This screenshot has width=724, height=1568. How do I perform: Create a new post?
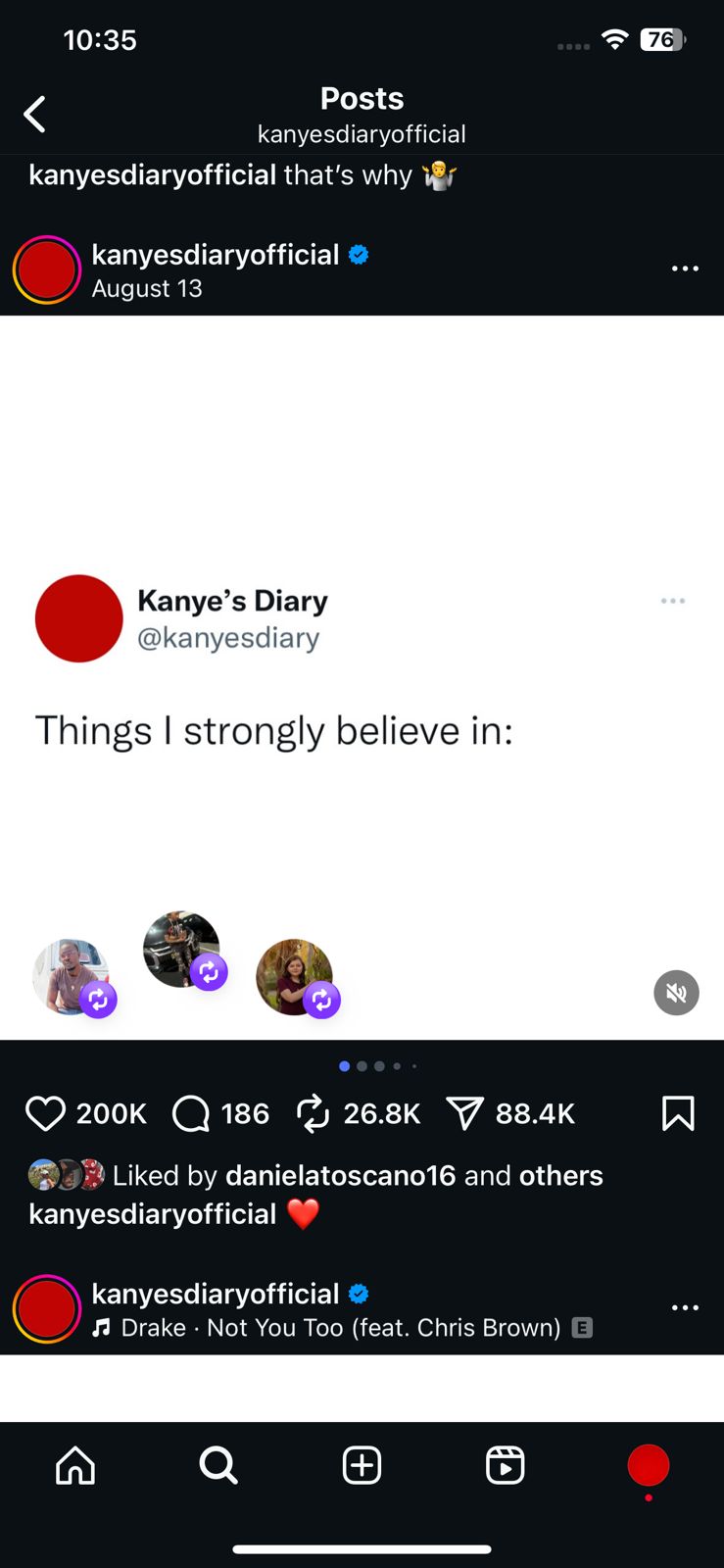pyautogui.click(x=362, y=1466)
